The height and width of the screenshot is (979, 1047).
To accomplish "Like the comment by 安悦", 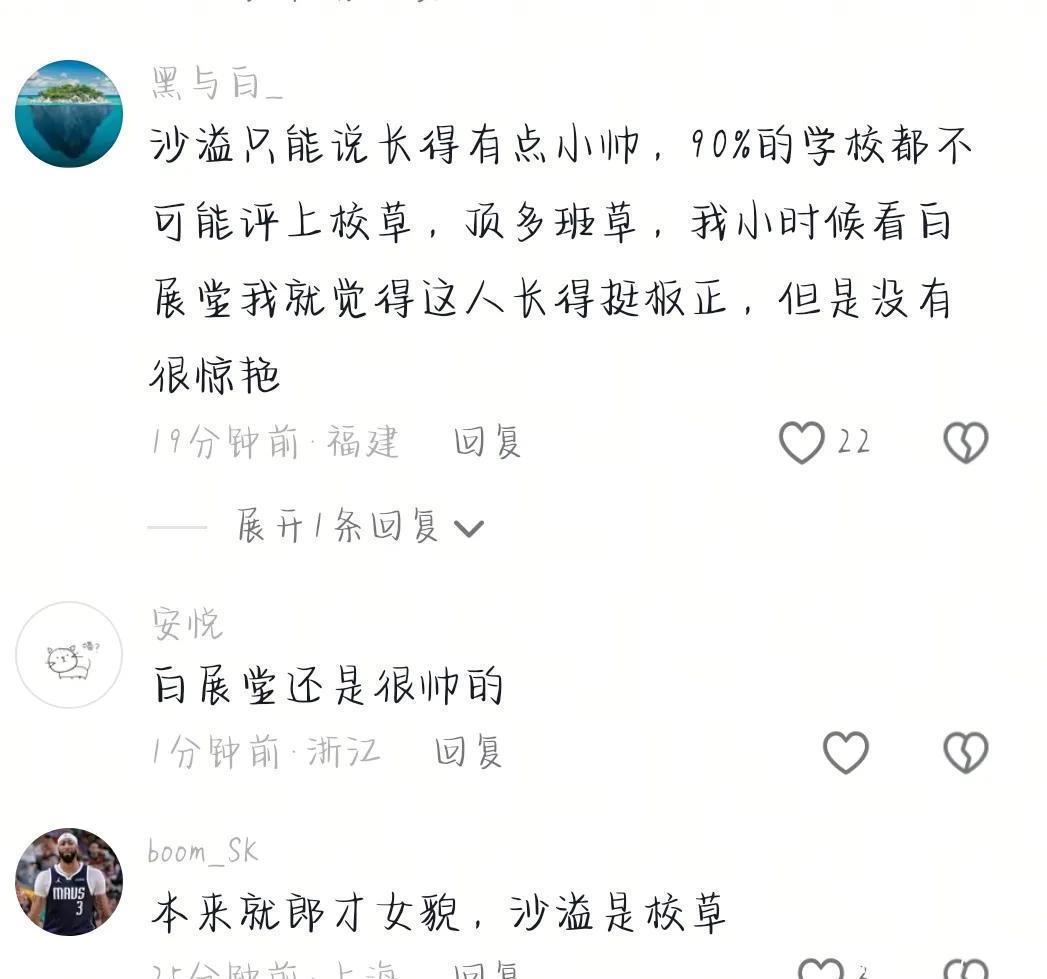I will [x=846, y=752].
